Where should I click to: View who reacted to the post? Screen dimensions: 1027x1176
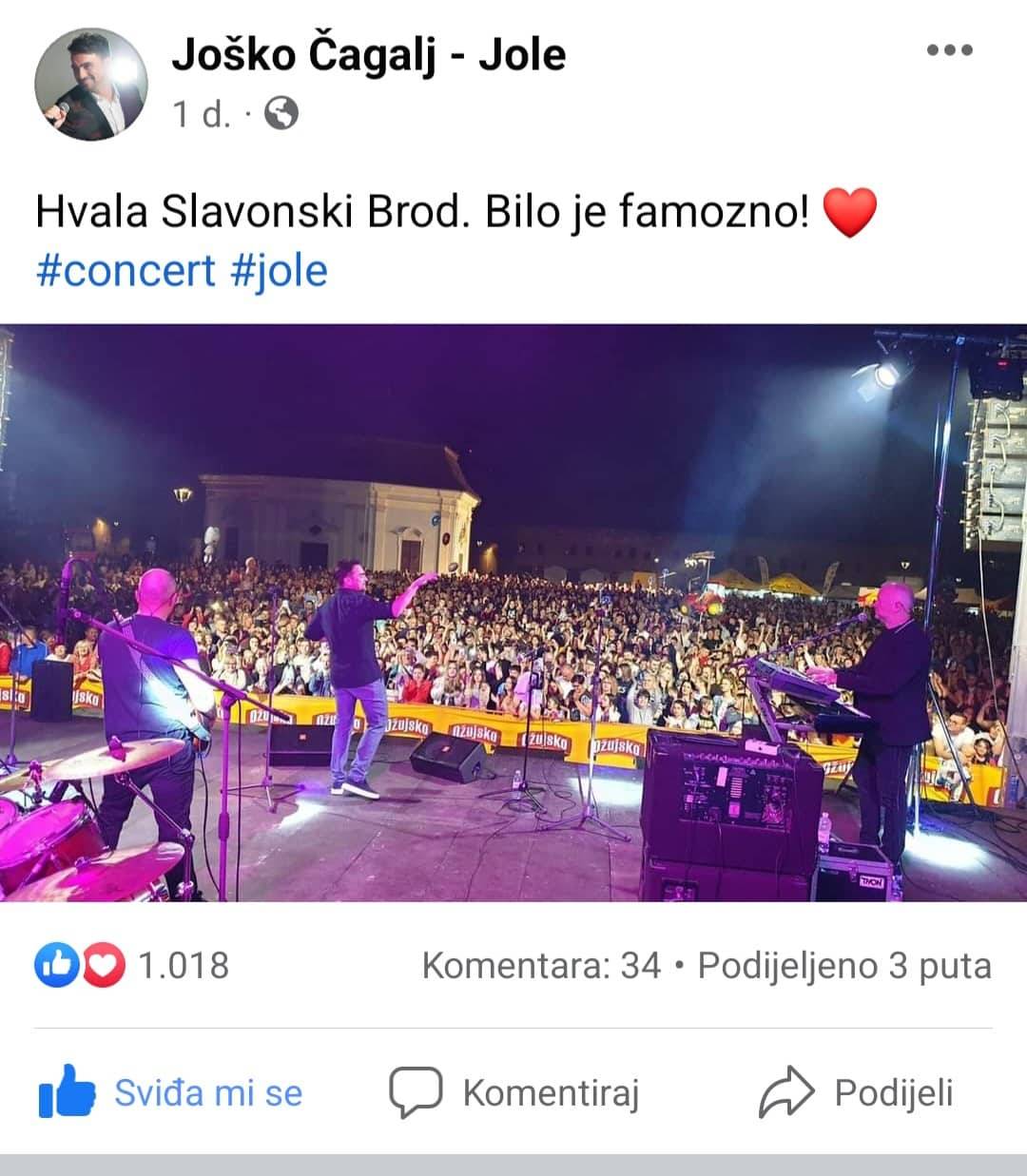[x=133, y=966]
